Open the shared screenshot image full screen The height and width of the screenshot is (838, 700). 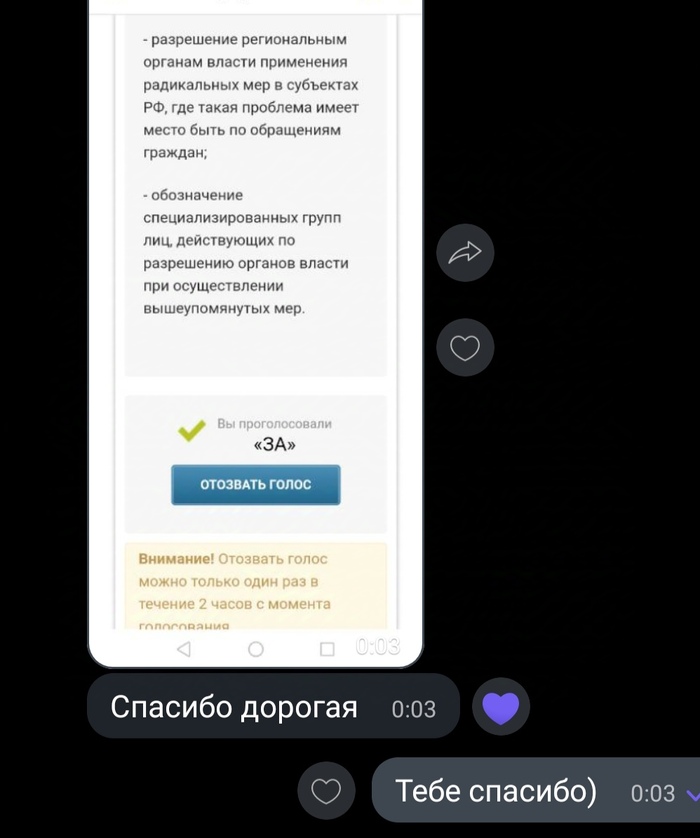pyautogui.click(x=255, y=300)
